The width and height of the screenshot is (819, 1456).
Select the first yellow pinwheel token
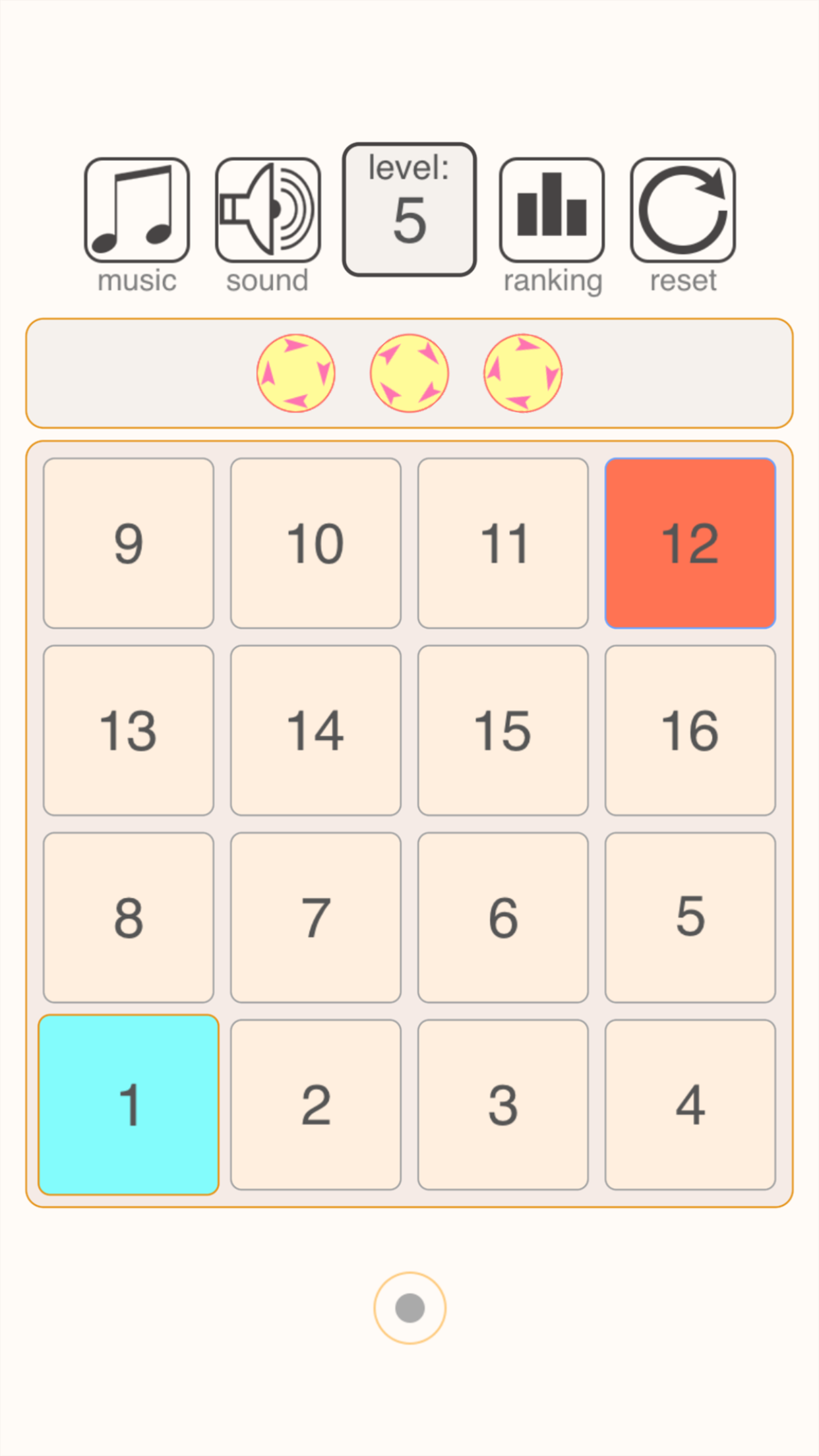(x=295, y=373)
